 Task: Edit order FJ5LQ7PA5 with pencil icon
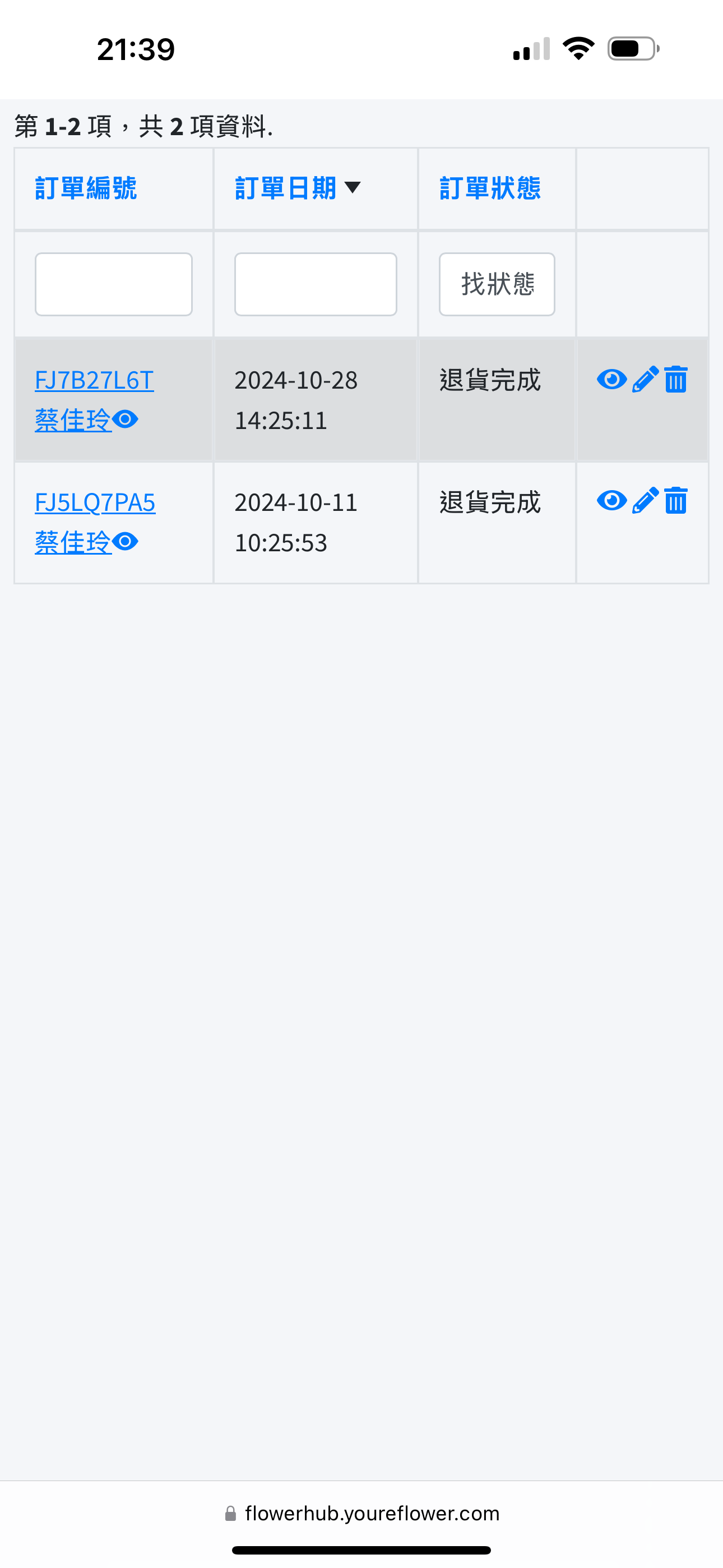click(x=646, y=500)
